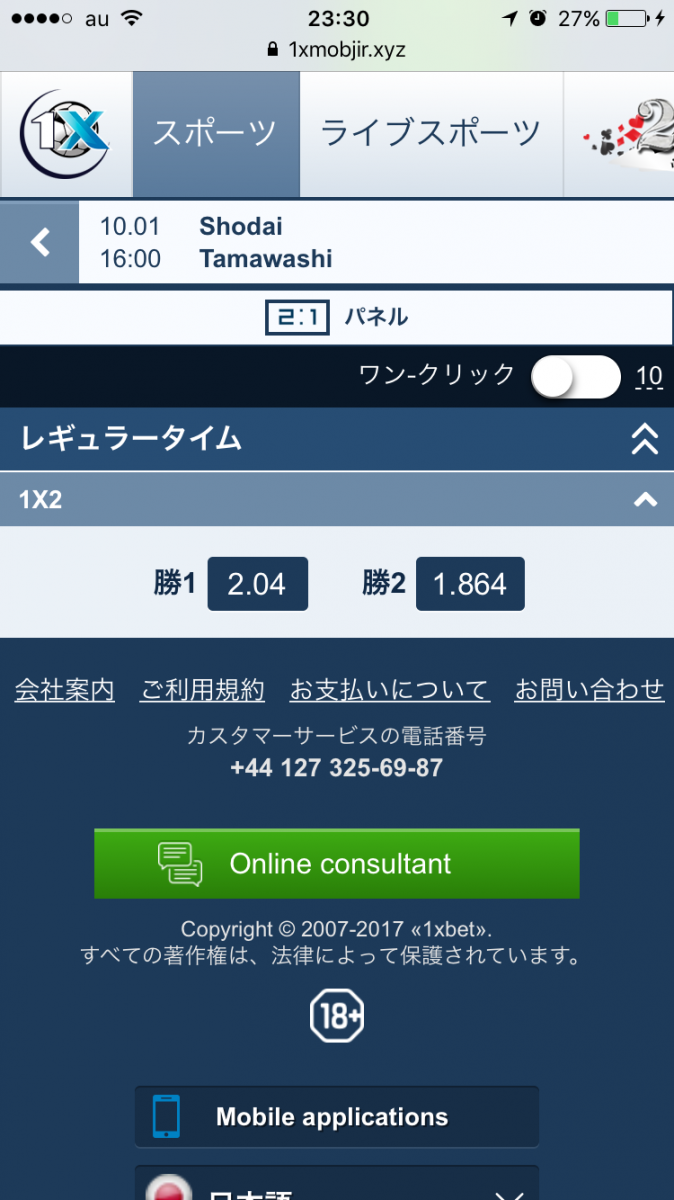Start chat with Online consultant
Viewport: 674px width, 1200px height.
[336, 864]
